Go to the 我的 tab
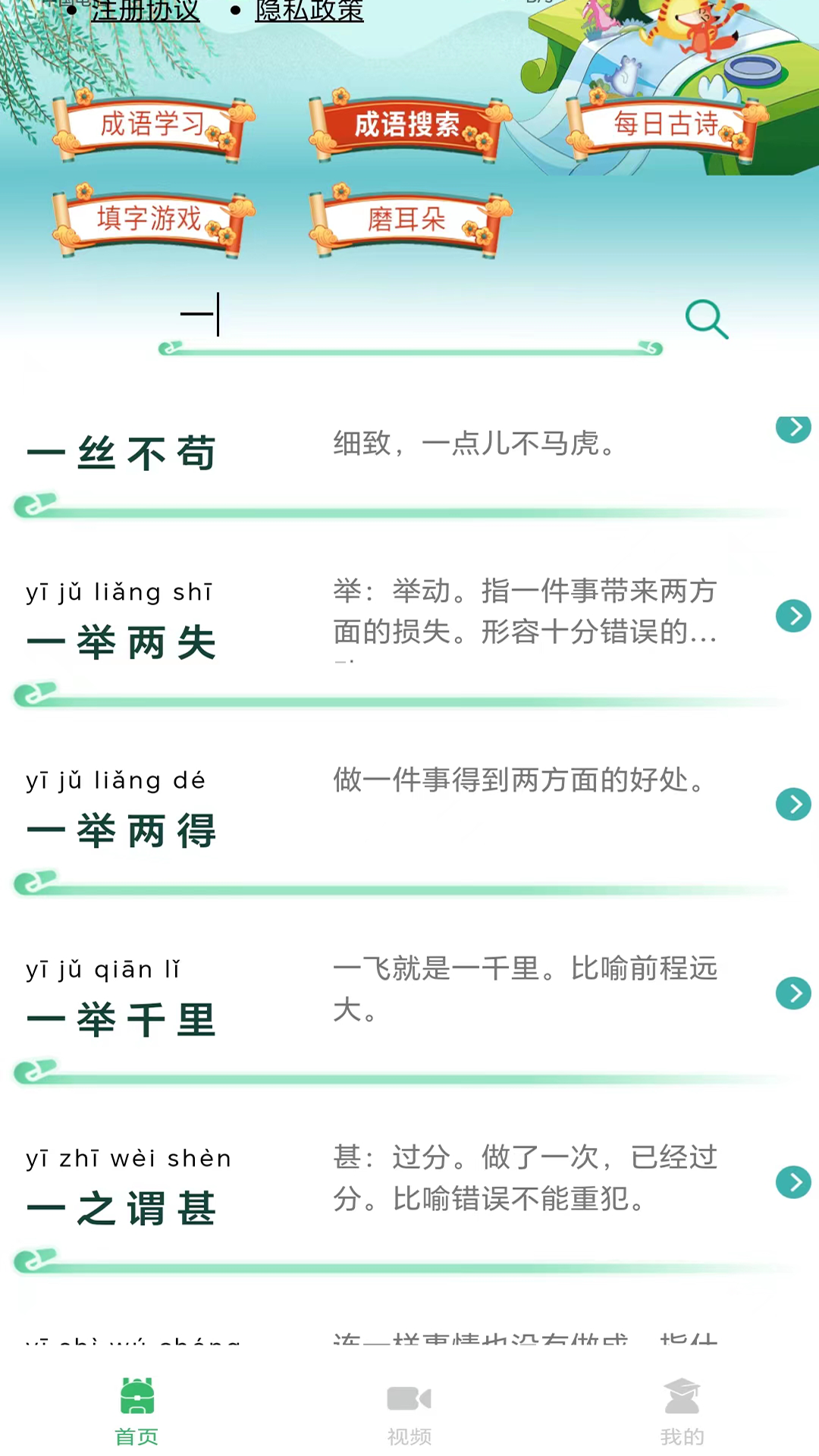819x1456 pixels. [682, 1412]
